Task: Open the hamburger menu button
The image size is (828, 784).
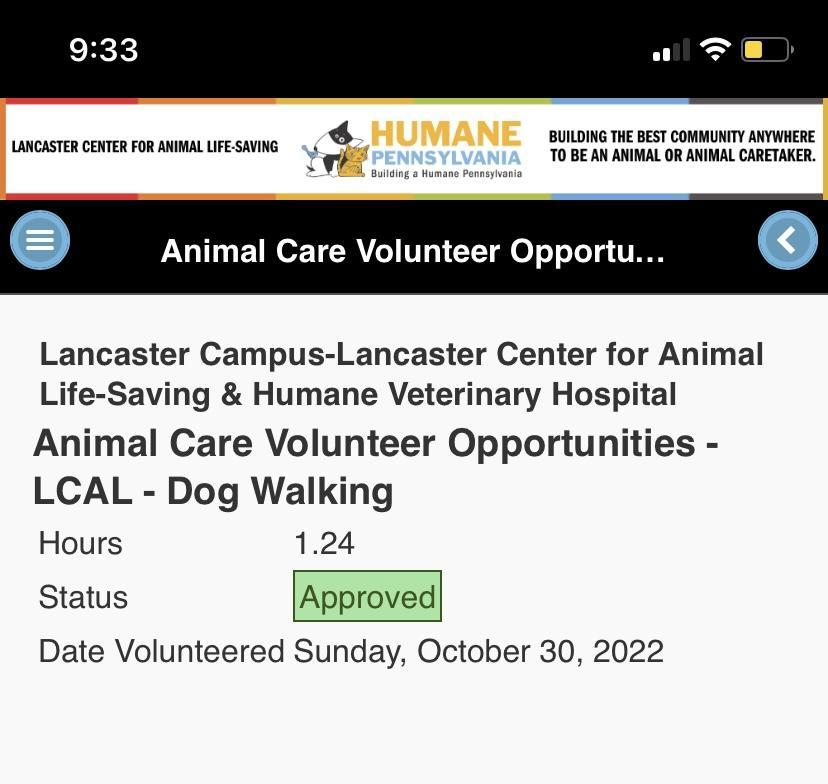Action: click(40, 241)
